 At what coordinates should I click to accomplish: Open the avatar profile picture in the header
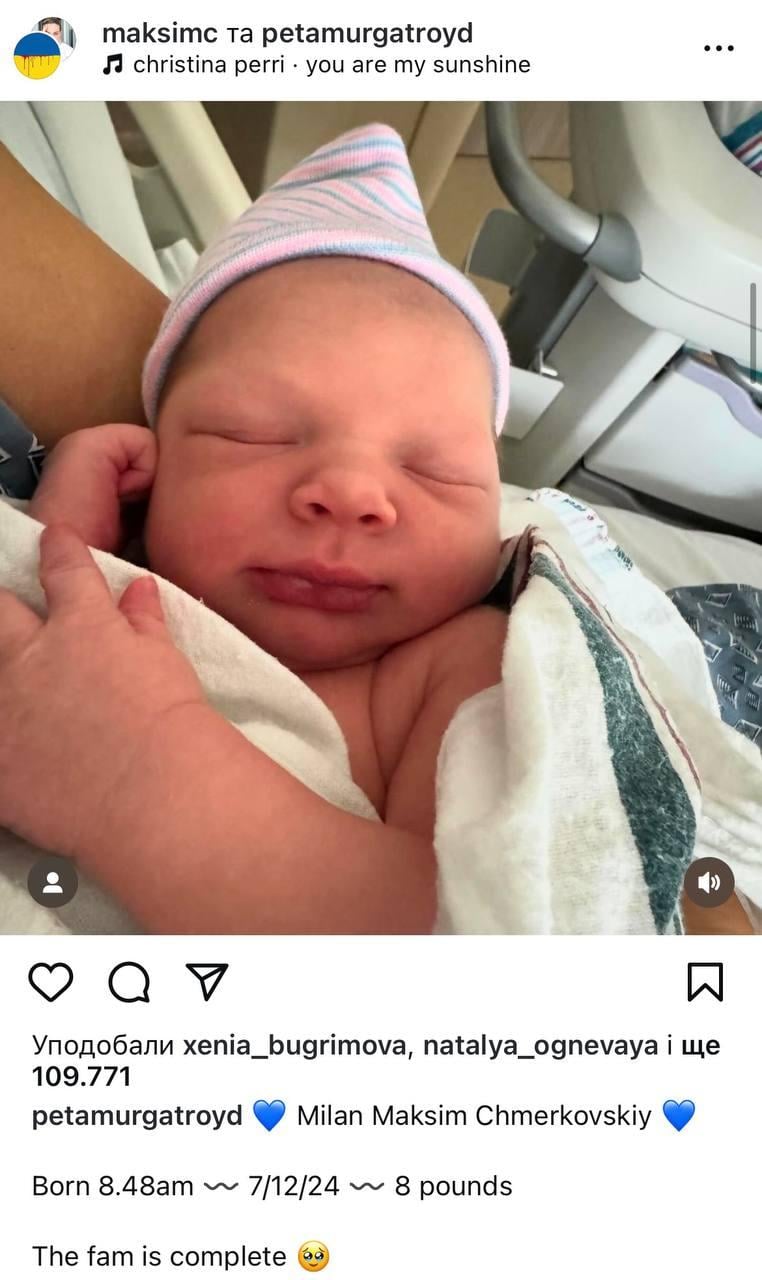coord(42,49)
